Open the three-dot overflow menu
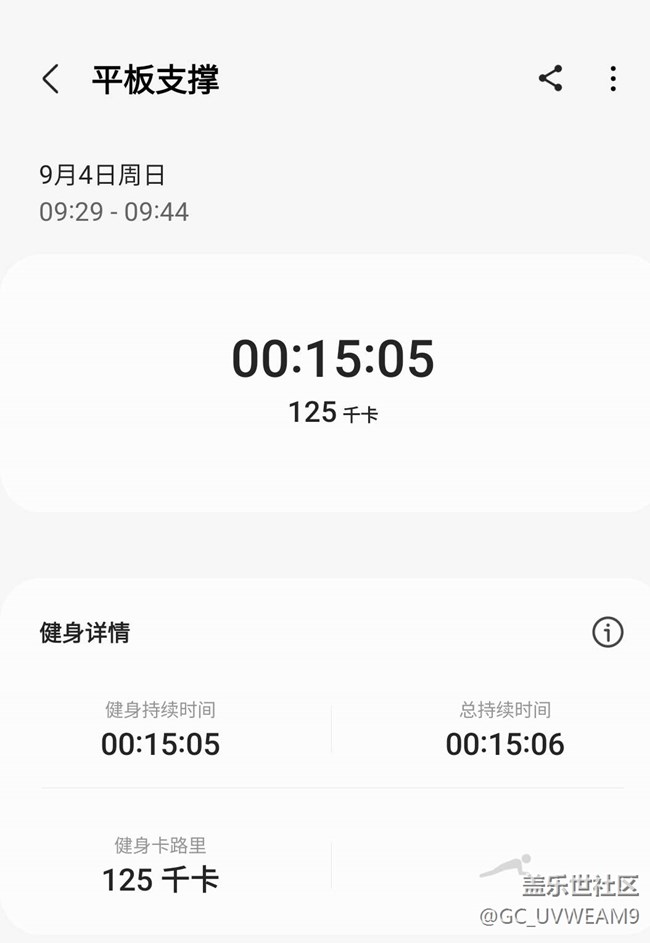Image resolution: width=650 pixels, height=943 pixels. pos(613,79)
